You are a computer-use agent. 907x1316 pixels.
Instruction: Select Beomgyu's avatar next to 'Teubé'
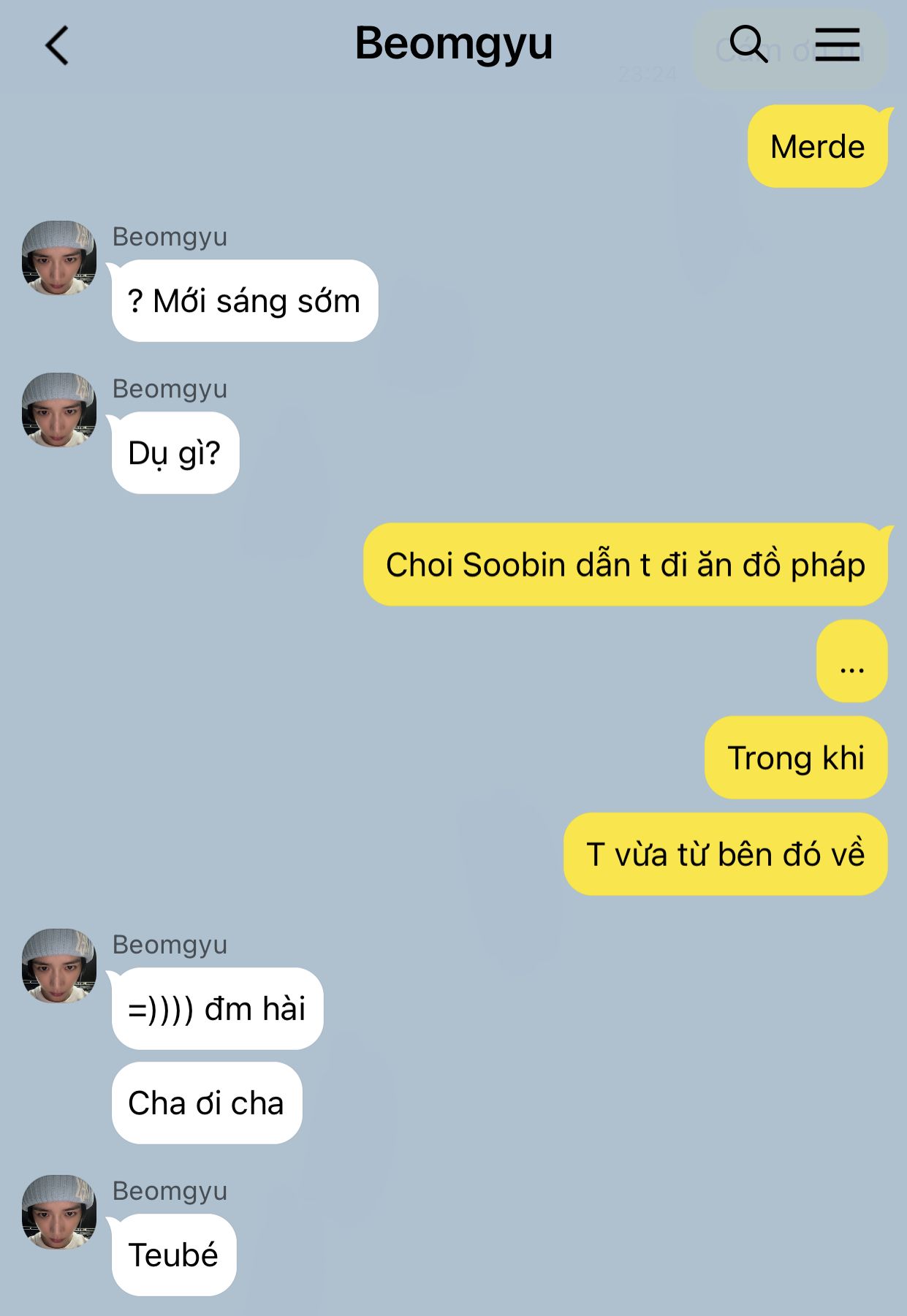pos(59,1212)
